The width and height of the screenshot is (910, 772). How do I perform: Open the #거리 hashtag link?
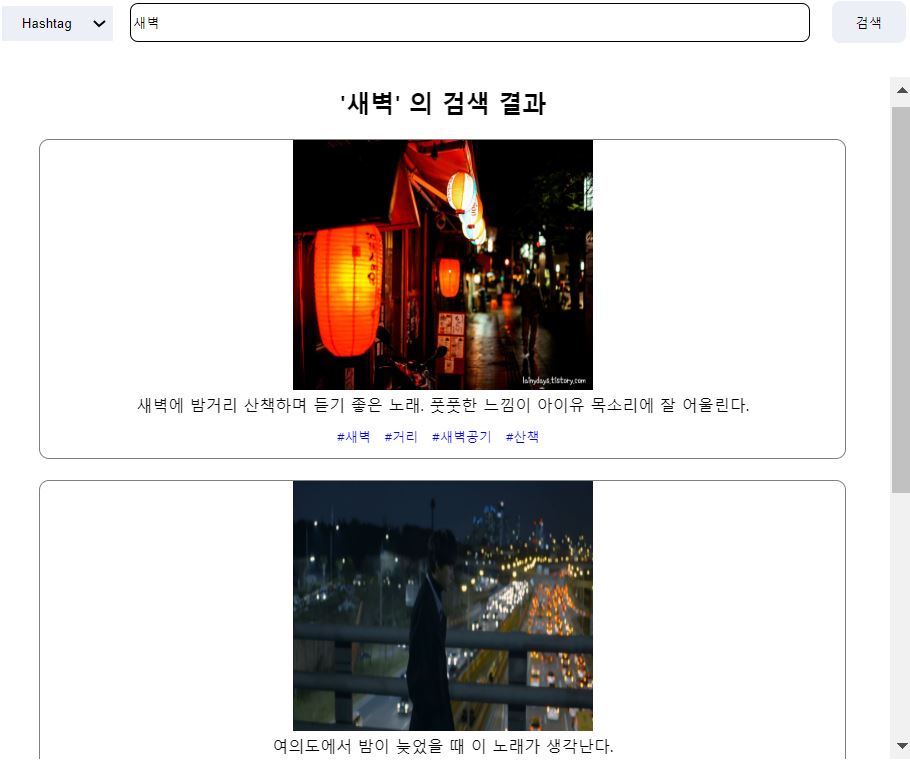click(x=401, y=436)
